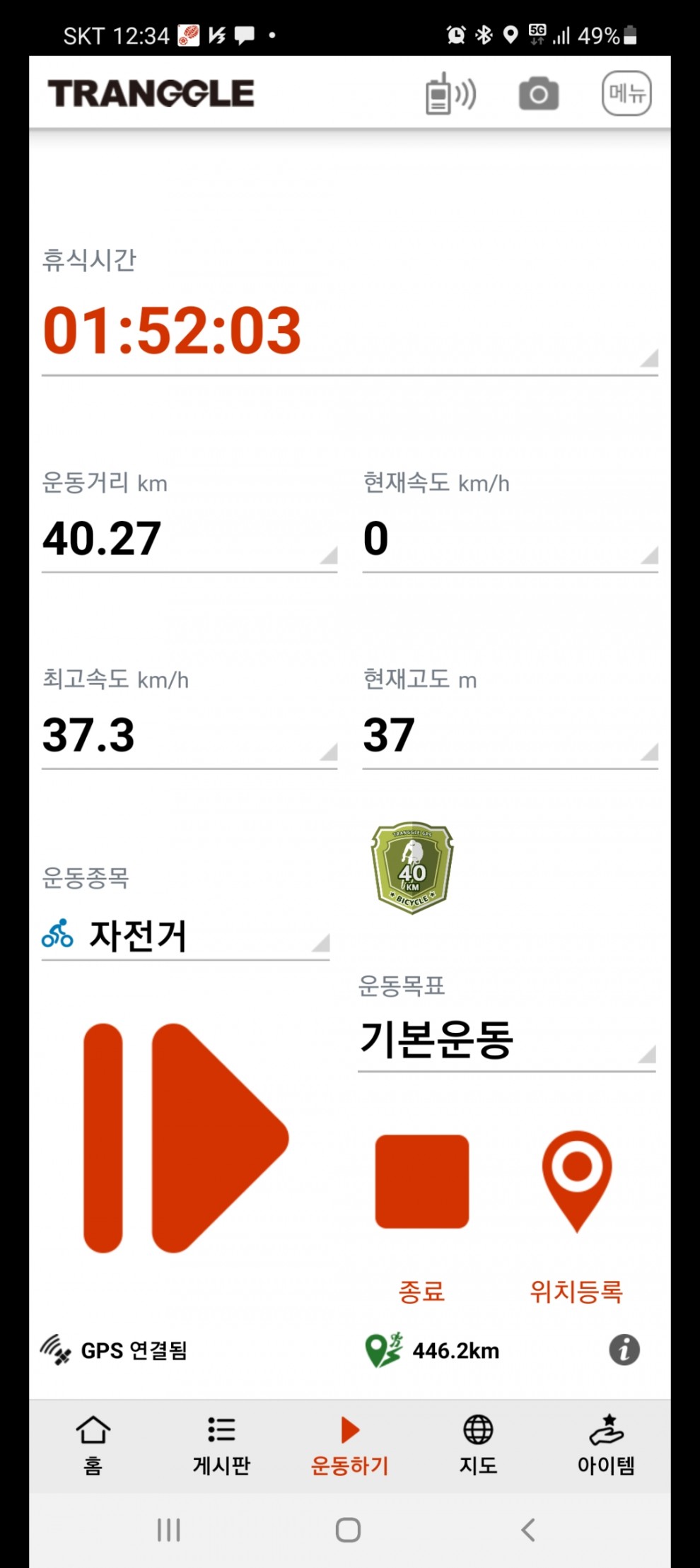700x1568 pixels.
Task: Open the info icon
Action: point(624,1350)
